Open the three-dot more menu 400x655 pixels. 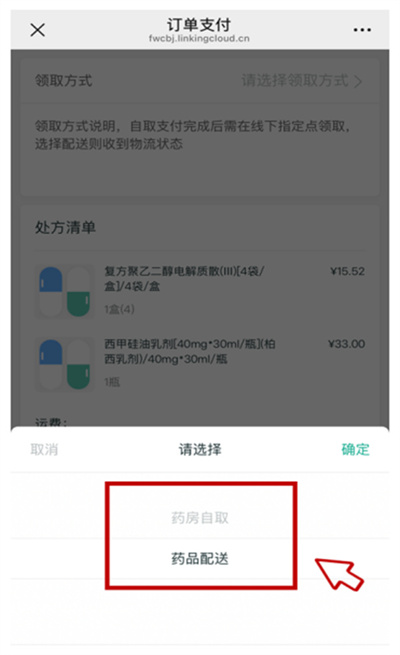(x=362, y=30)
